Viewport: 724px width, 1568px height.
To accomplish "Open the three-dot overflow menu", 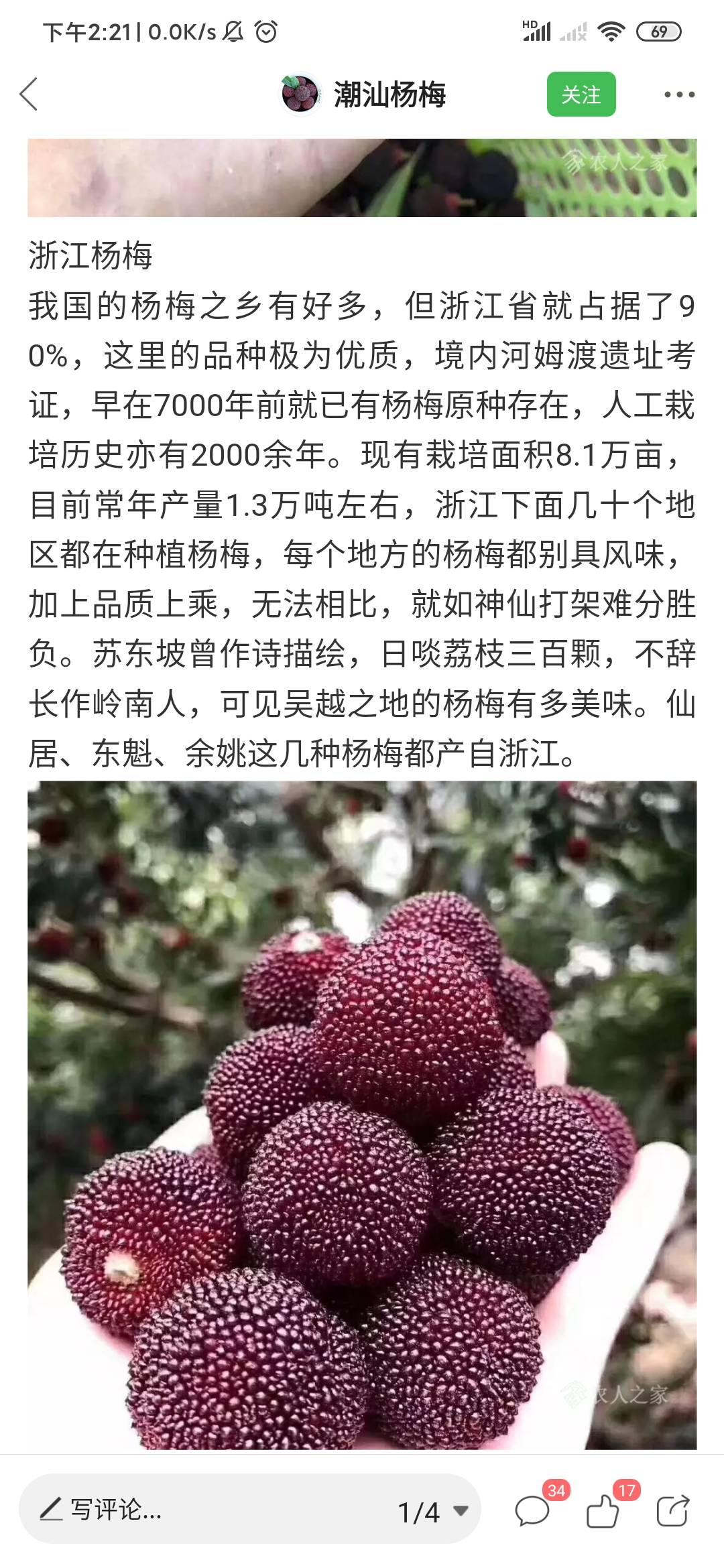I will click(679, 94).
